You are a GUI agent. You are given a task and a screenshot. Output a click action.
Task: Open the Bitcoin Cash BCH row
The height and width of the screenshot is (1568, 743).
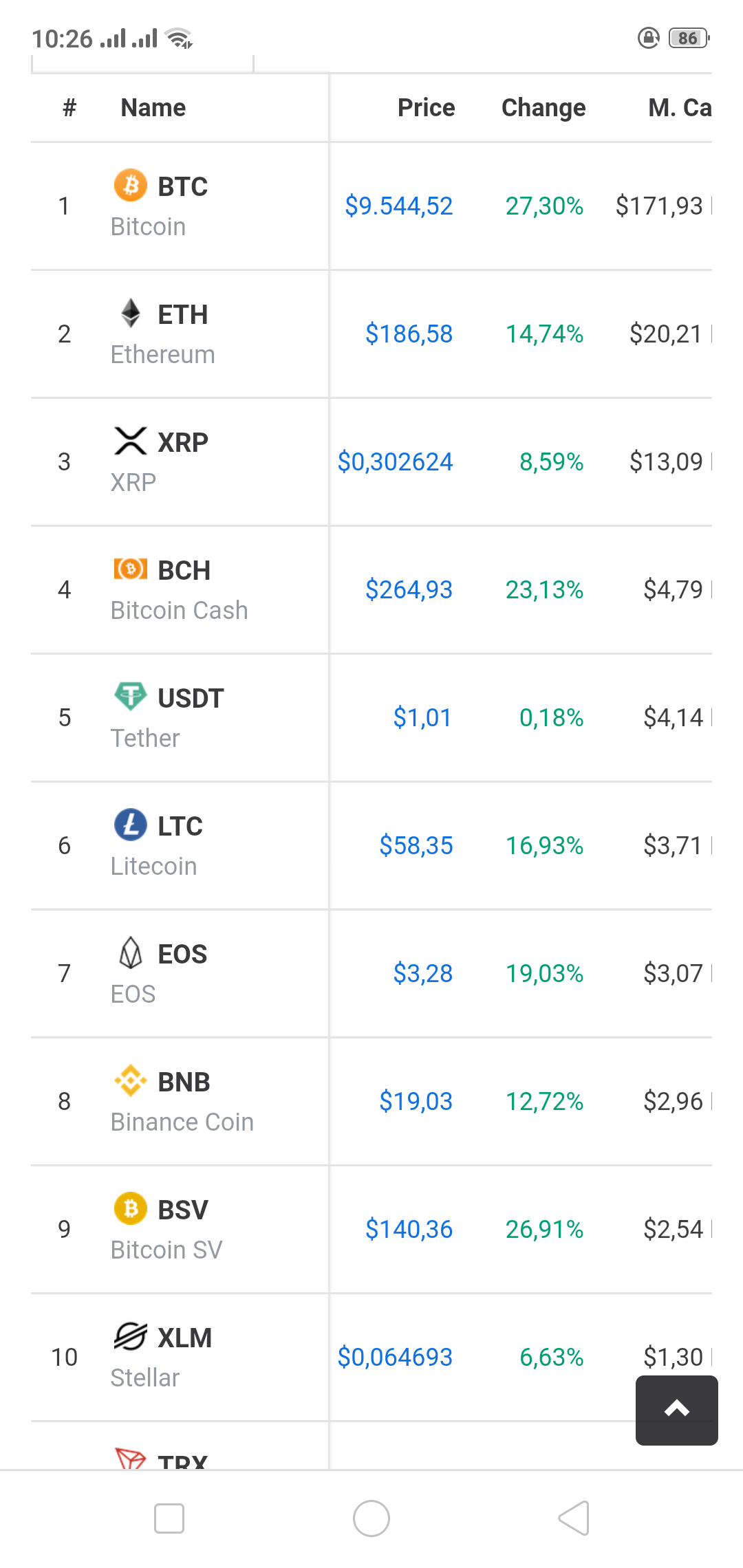[x=182, y=589]
